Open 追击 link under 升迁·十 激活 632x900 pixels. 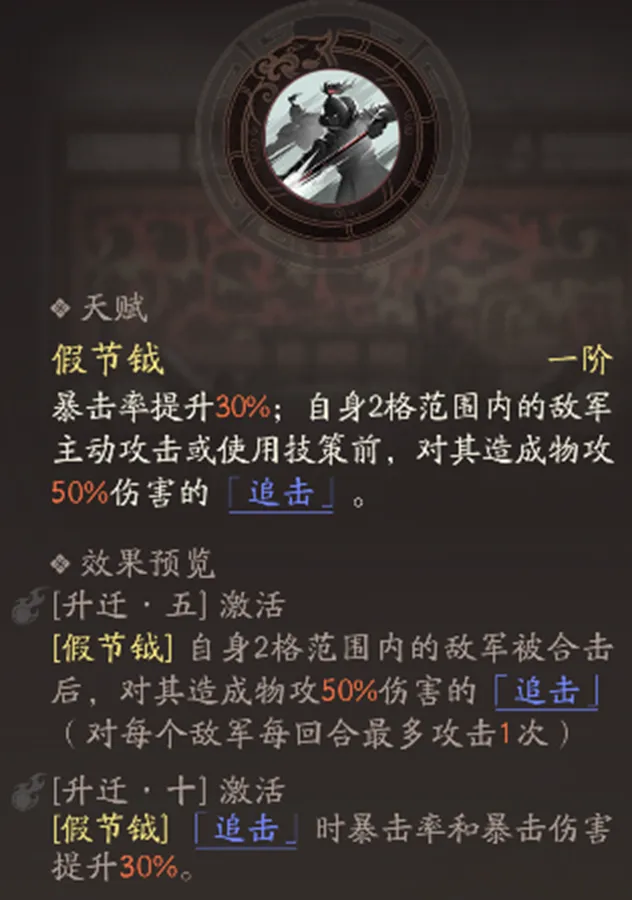pos(246,830)
